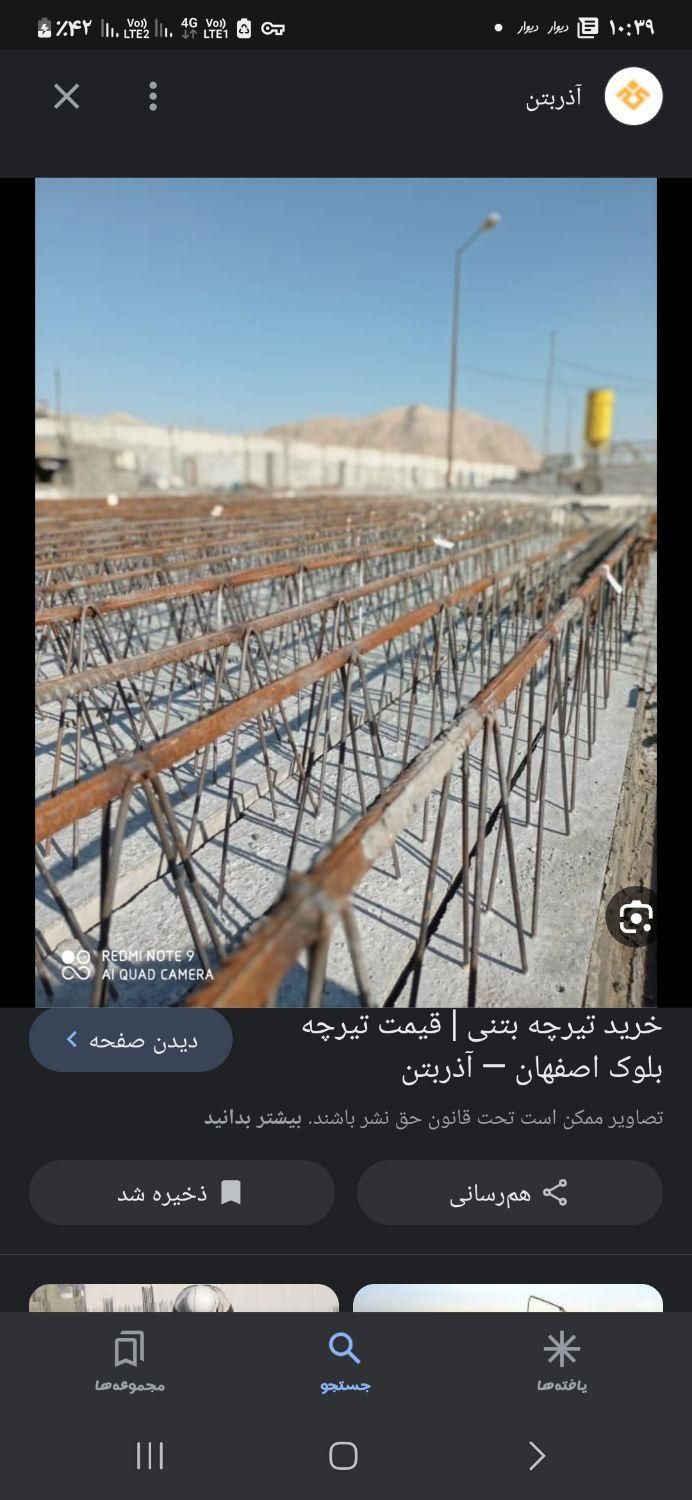Open the three-dot overflow menu

153,96
